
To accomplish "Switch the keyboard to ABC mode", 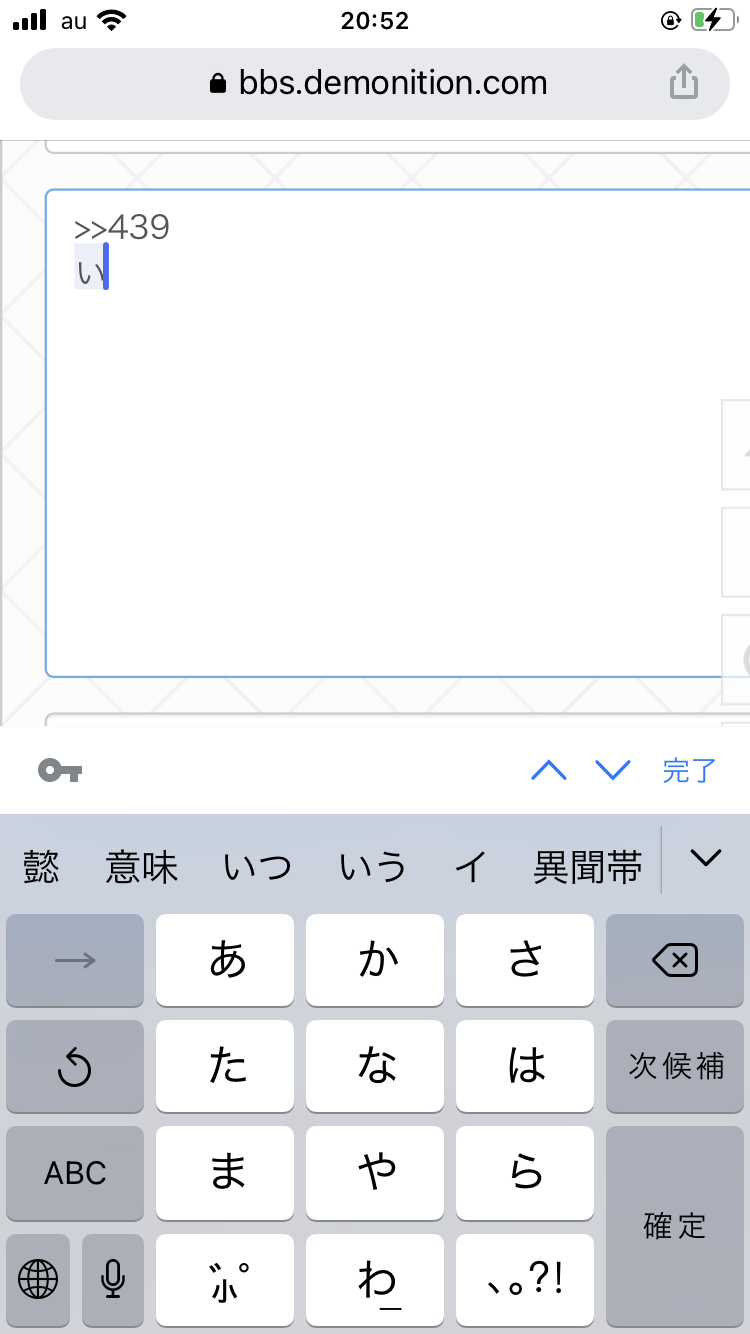I will pos(75,1172).
